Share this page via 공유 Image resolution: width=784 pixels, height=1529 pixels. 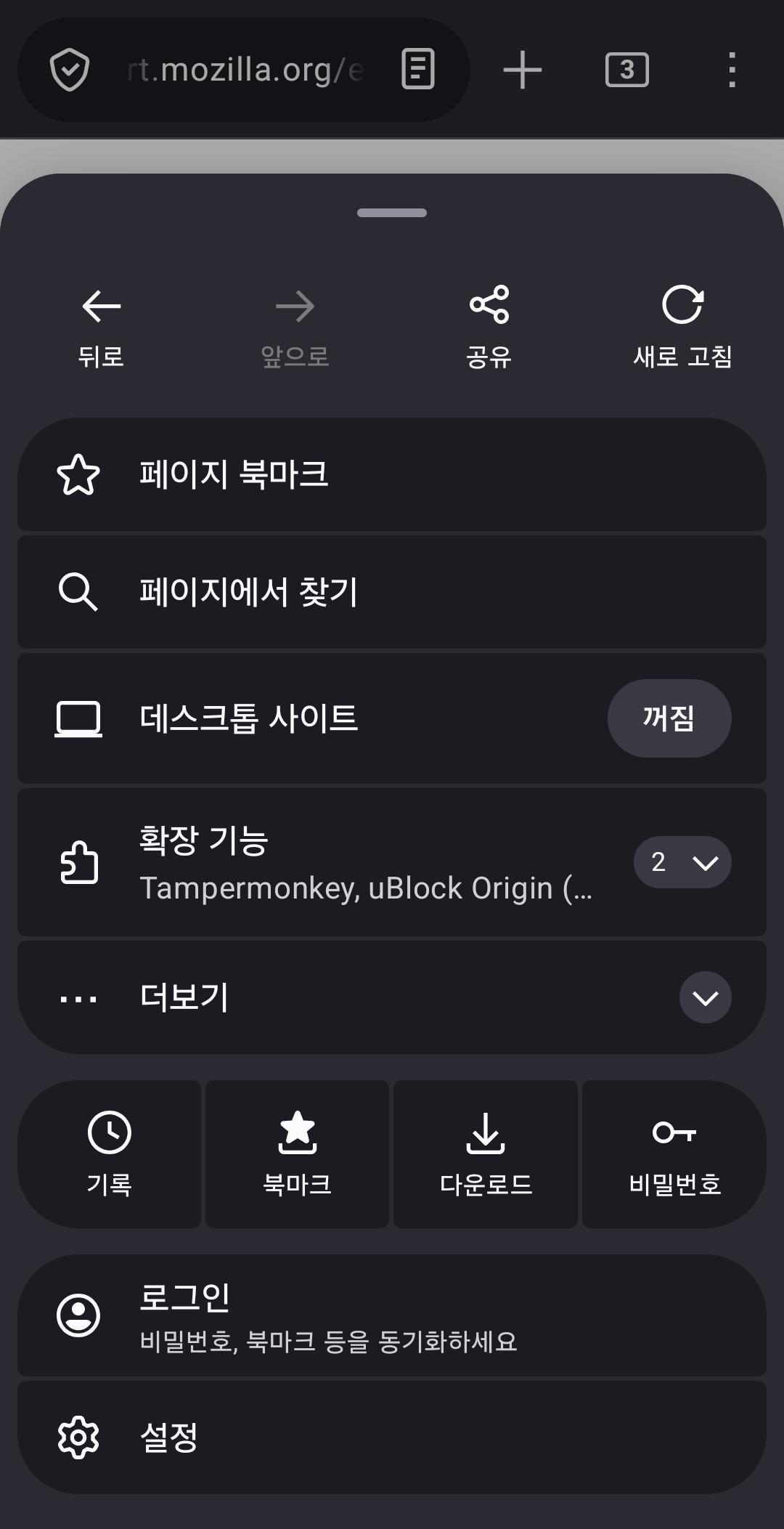[x=489, y=326]
